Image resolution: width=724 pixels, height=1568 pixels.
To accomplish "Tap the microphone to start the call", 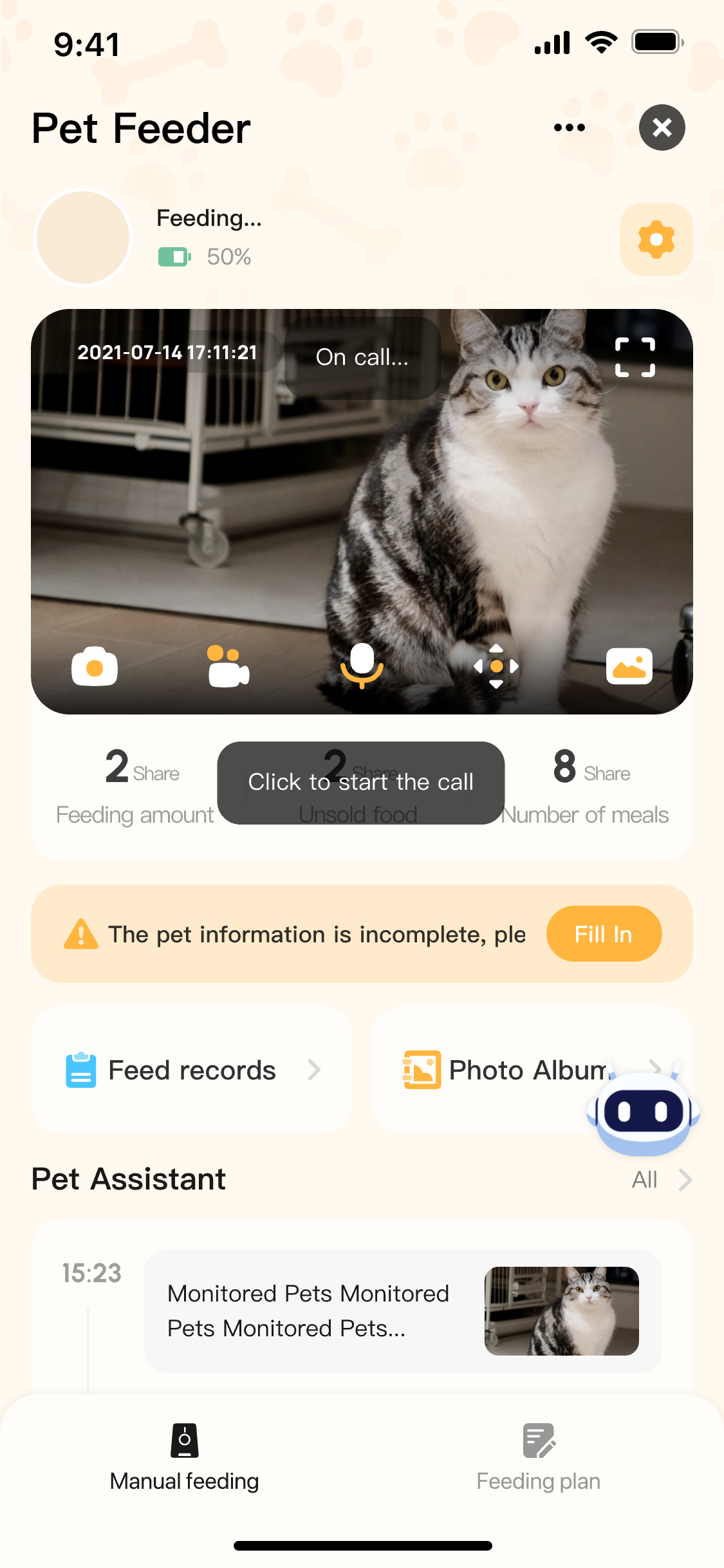I will pos(362,666).
